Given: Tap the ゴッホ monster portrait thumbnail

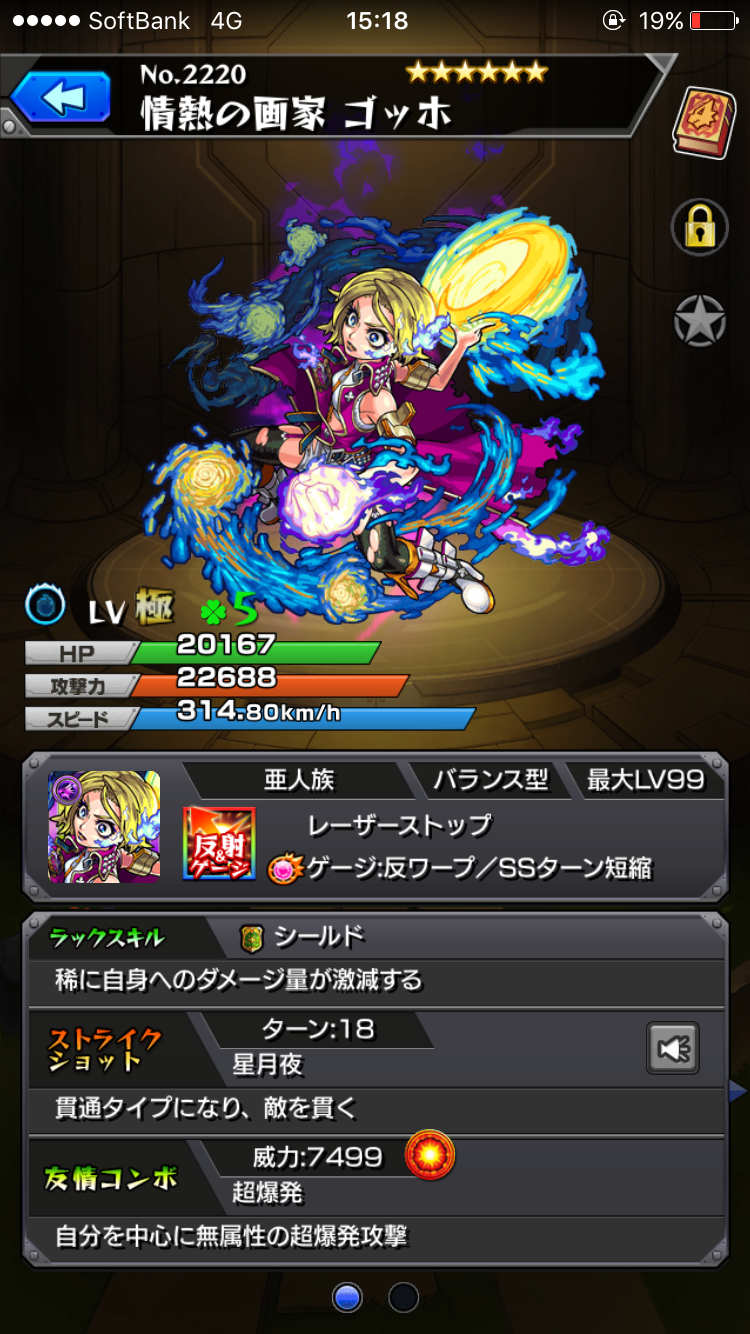Looking at the screenshot, I should pyautogui.click(x=104, y=827).
